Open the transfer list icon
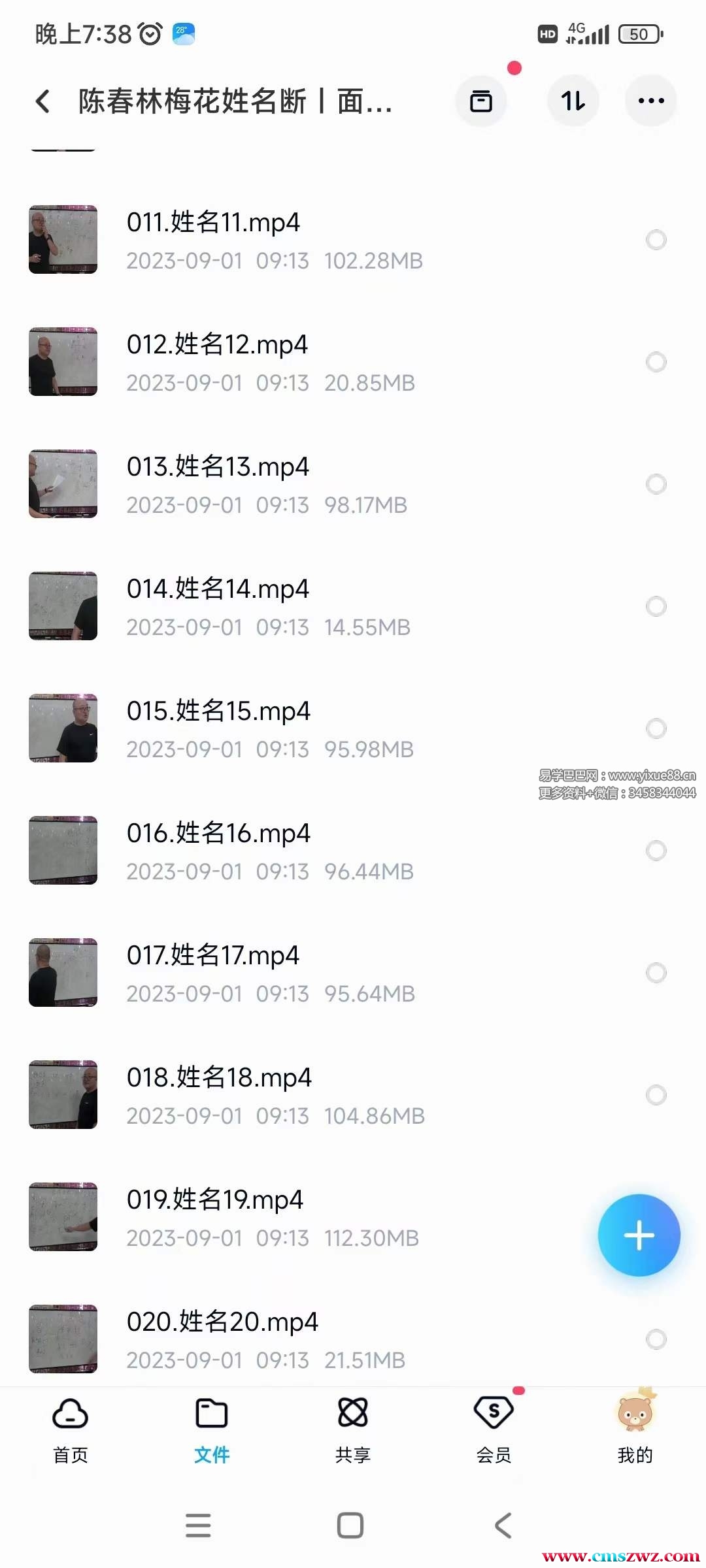Screen dimensions: 706x1568 pyautogui.click(x=481, y=101)
